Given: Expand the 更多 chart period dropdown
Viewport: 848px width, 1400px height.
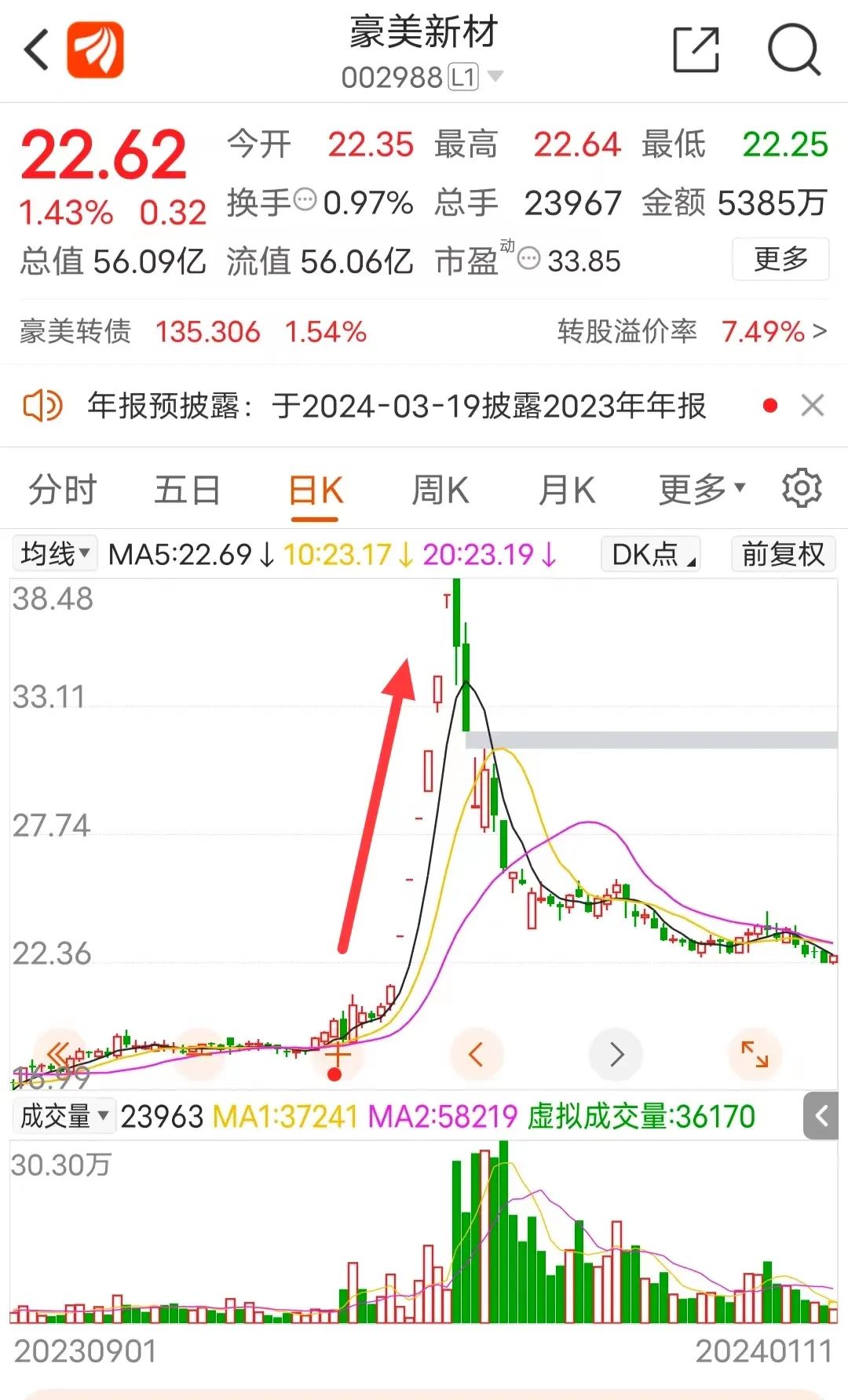Looking at the screenshot, I should click(x=701, y=490).
